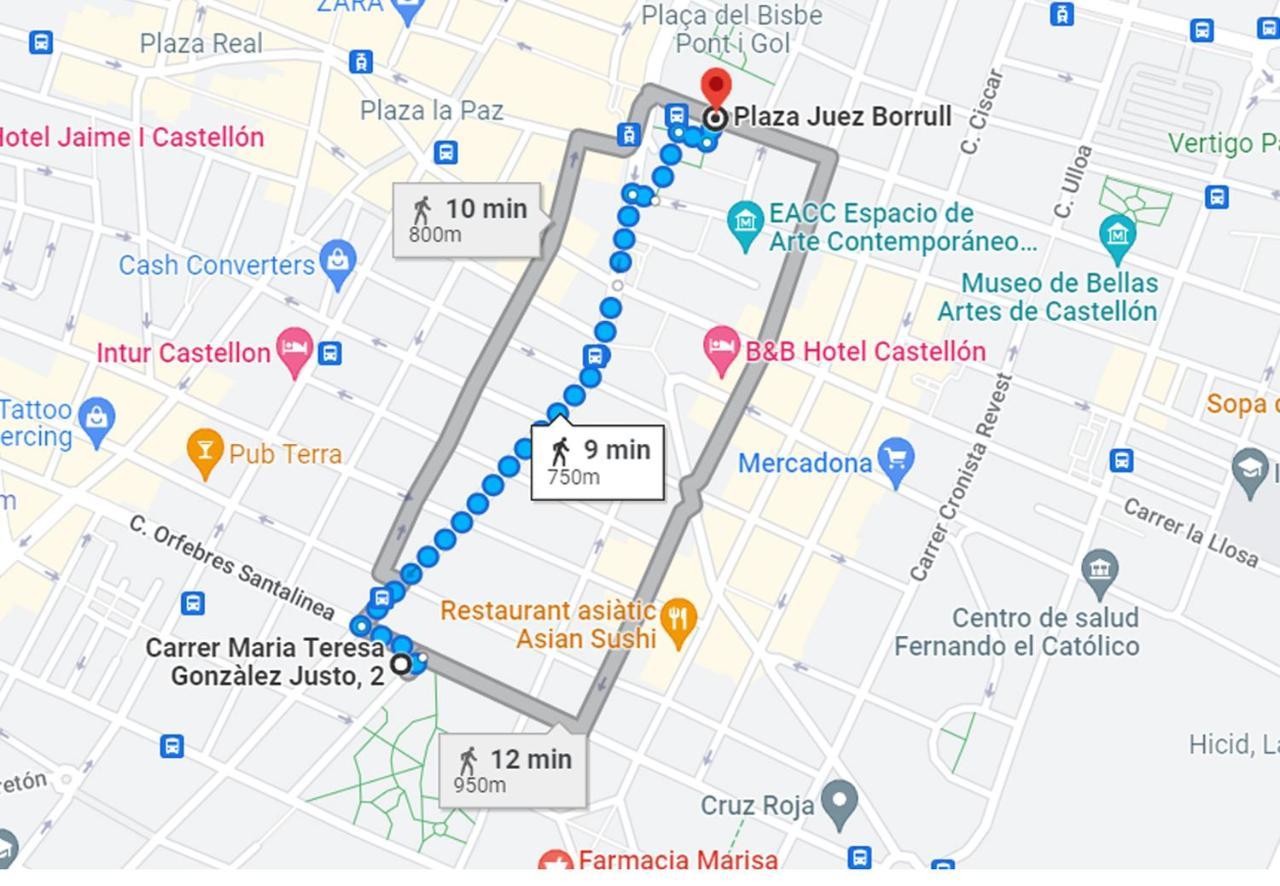Open the Intur Castellon hotel marker
The width and height of the screenshot is (1280, 886).
[294, 351]
